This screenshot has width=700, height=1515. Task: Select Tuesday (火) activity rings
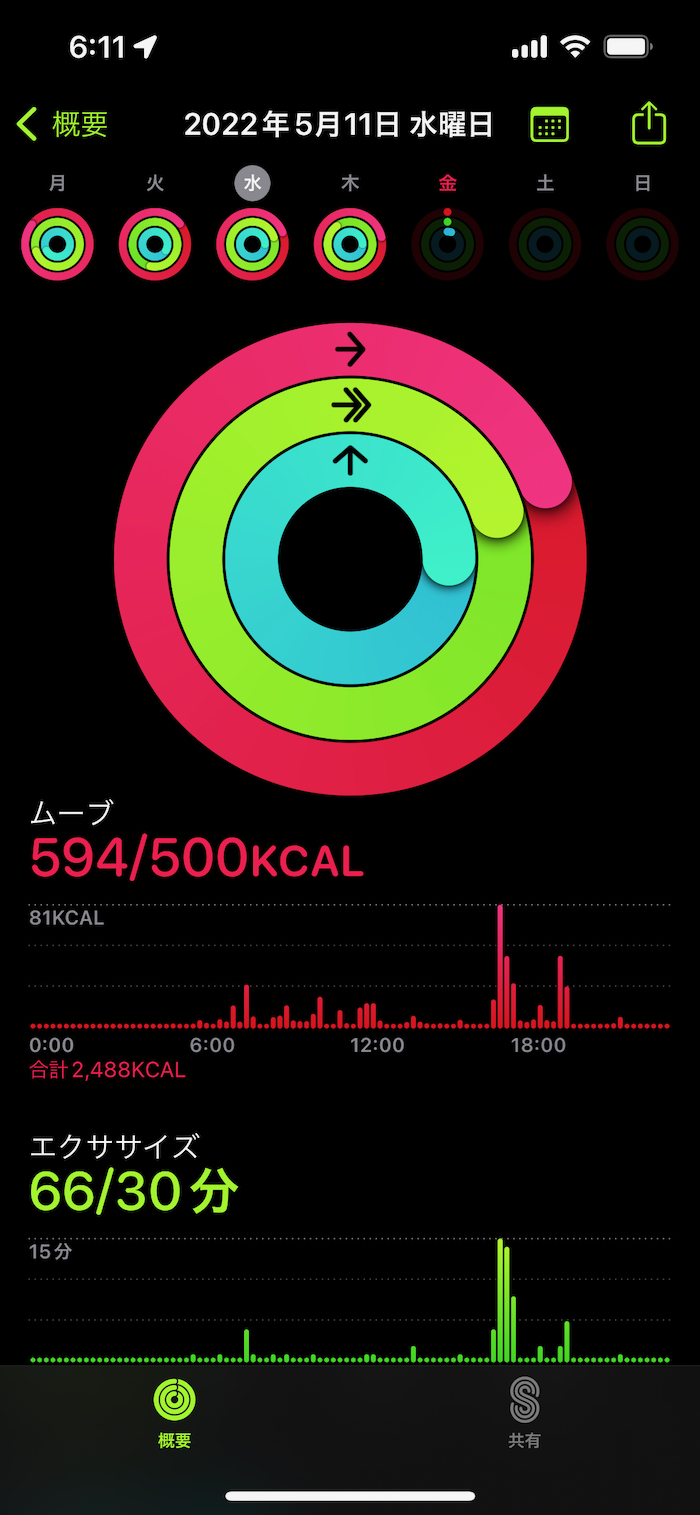(155, 243)
